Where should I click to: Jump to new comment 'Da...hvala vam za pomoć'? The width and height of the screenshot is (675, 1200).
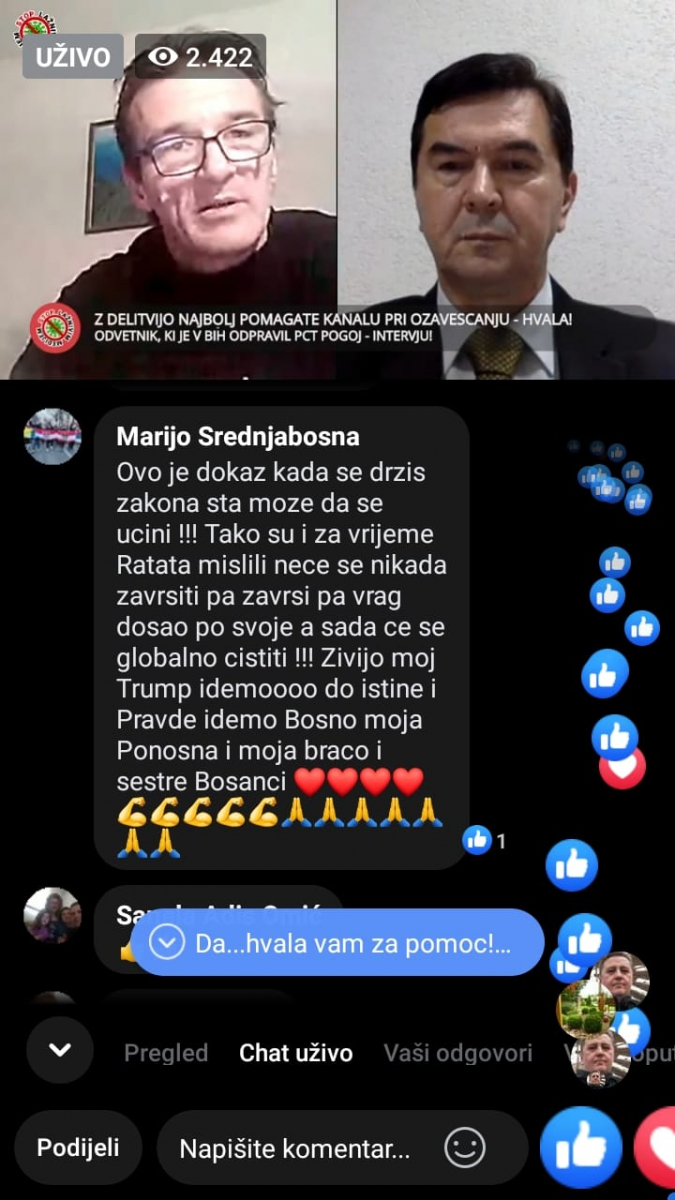coord(337,942)
